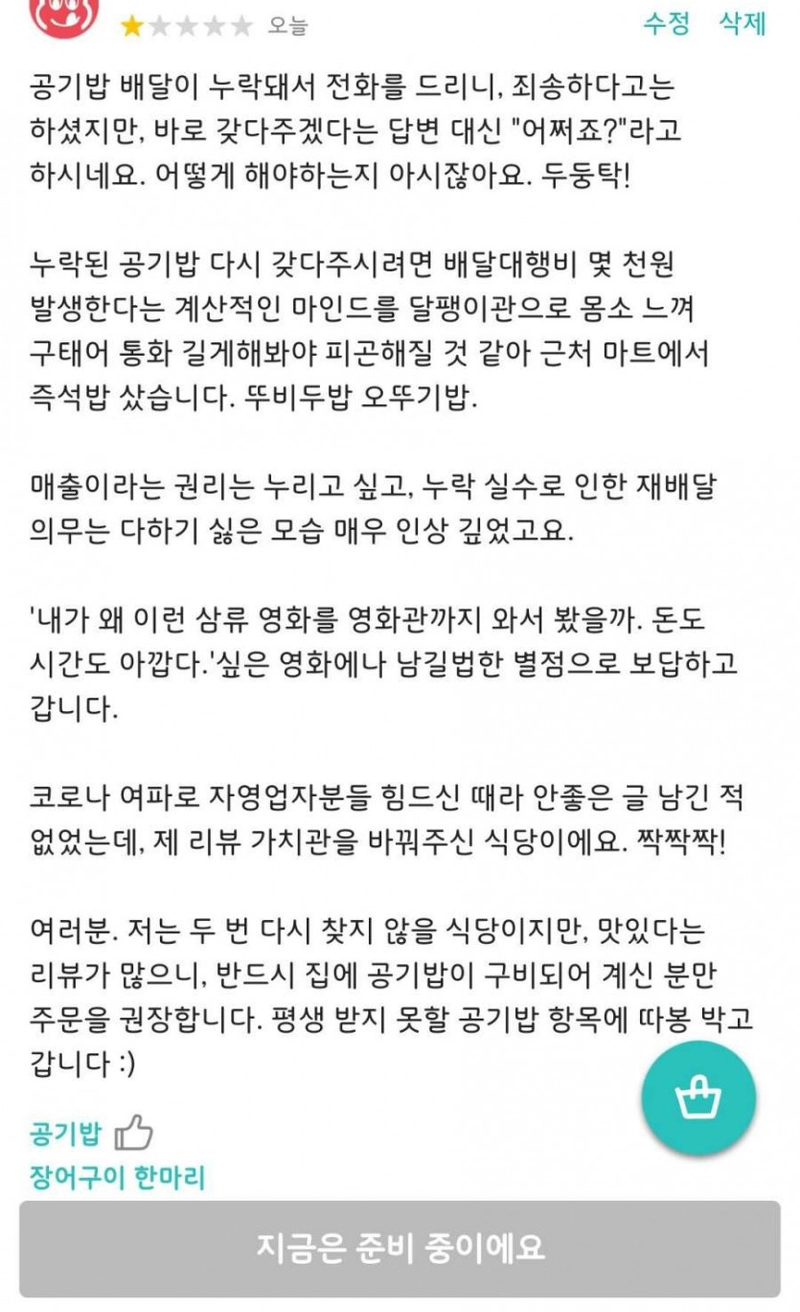Screen dimensions: 800x1312
Task: Open the floating shopping basket button
Action: pyautogui.click(x=698, y=1100)
